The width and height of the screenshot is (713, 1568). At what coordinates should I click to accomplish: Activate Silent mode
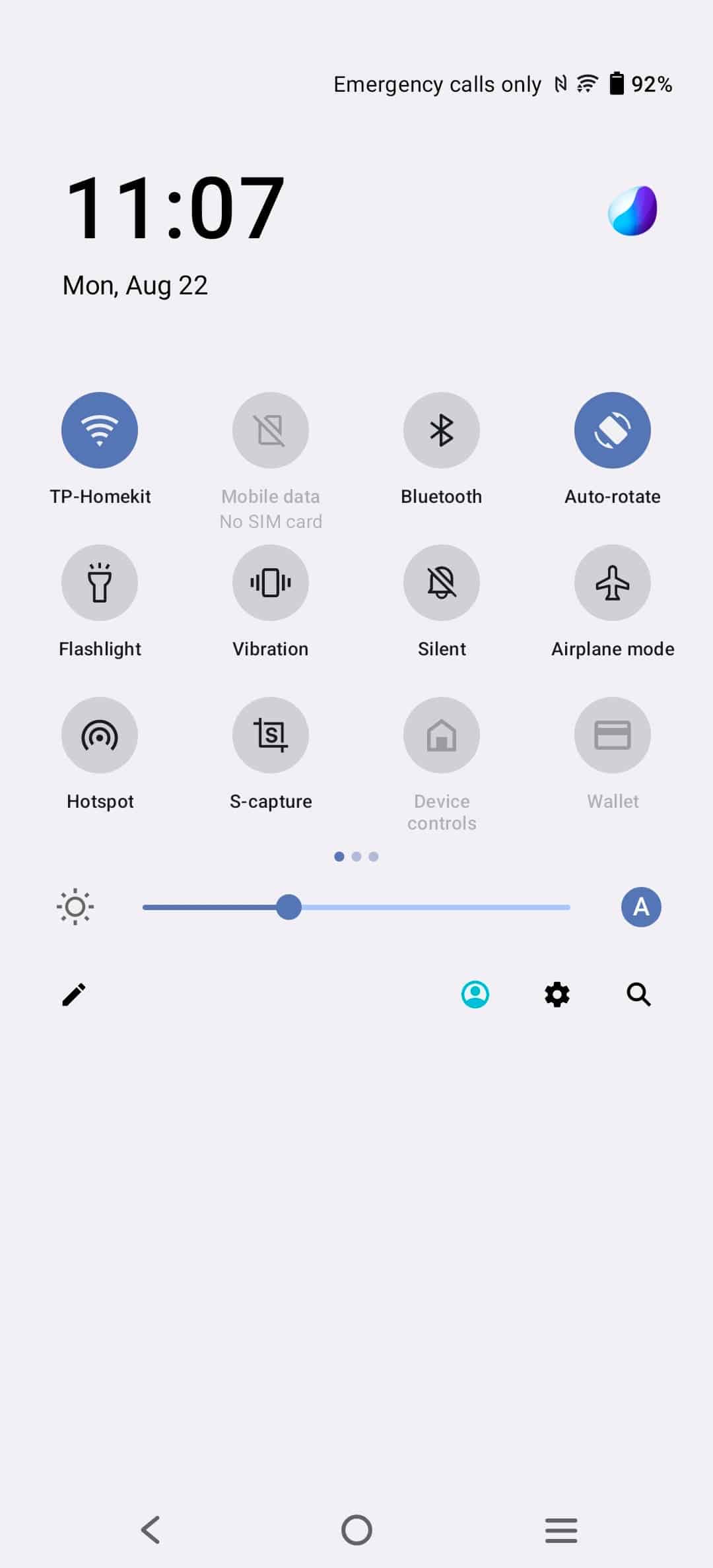(442, 583)
